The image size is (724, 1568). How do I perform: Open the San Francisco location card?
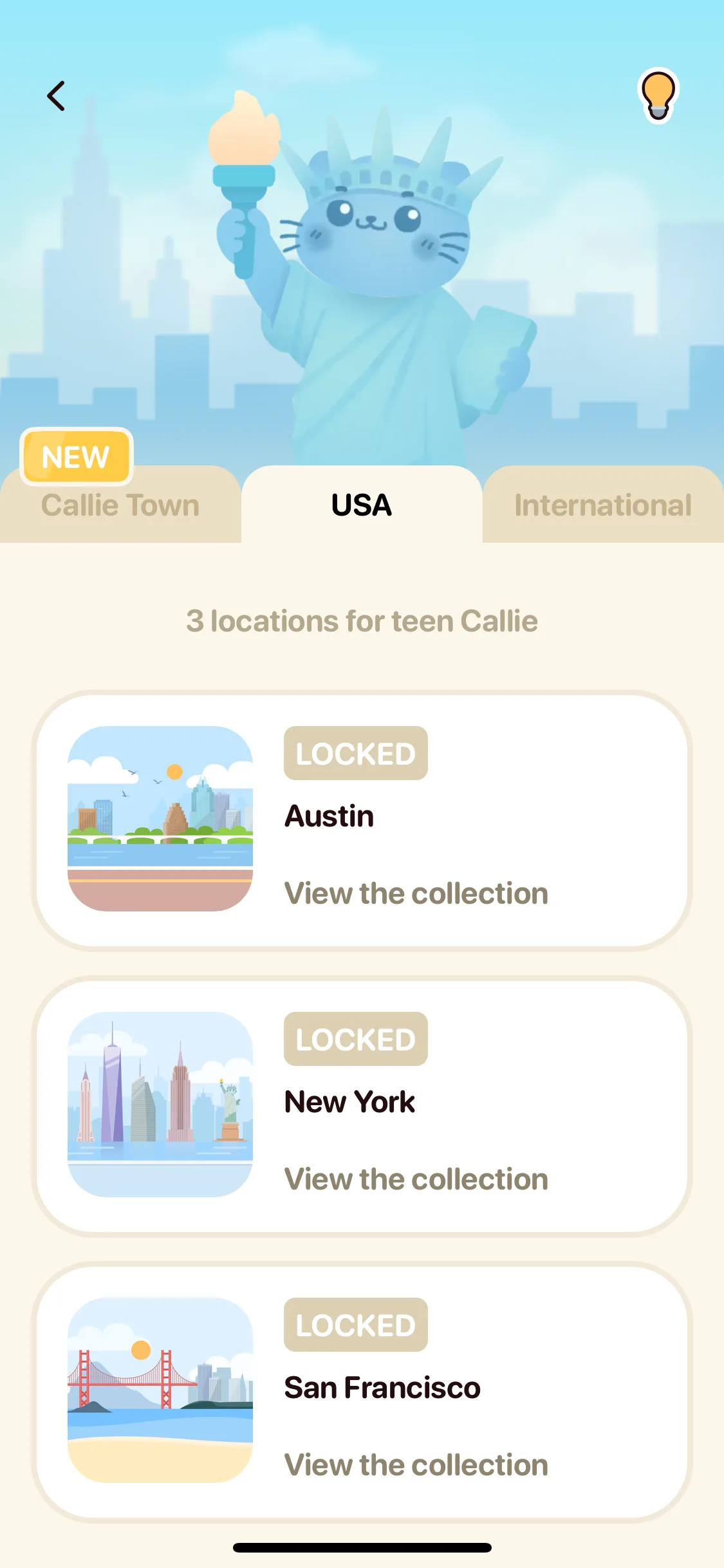coord(362,1392)
